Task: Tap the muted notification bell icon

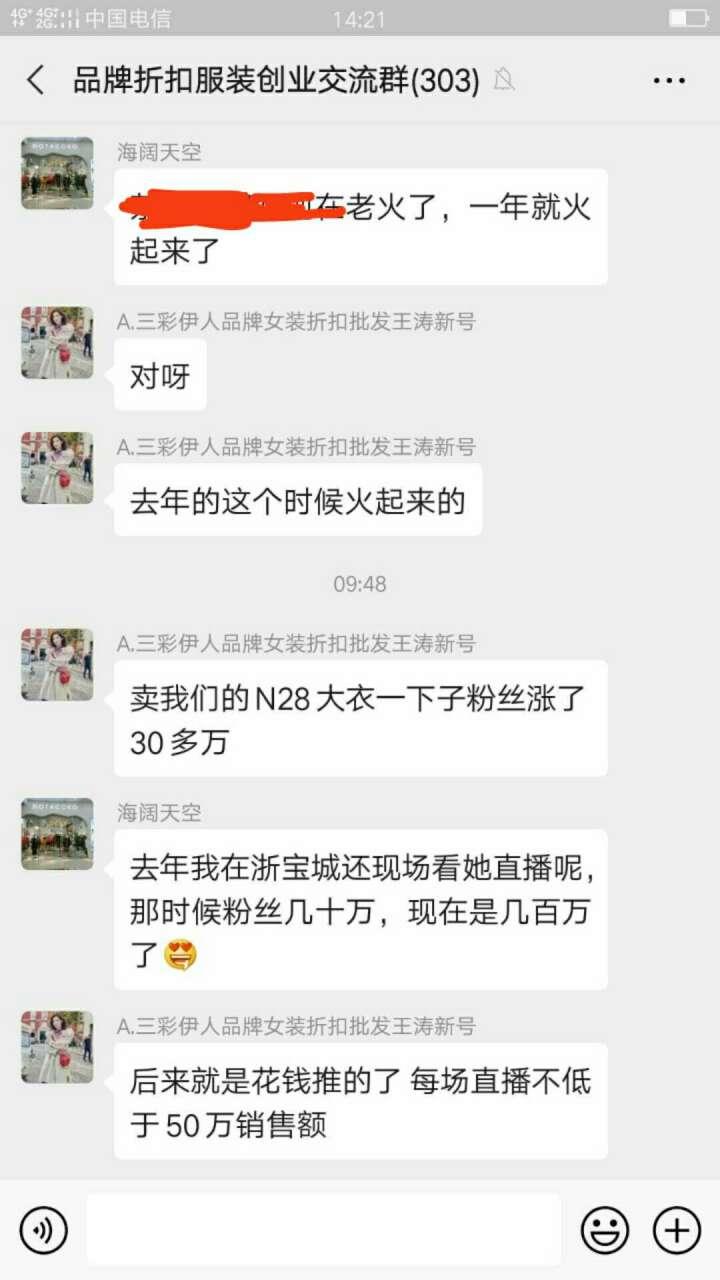Action: [x=505, y=80]
